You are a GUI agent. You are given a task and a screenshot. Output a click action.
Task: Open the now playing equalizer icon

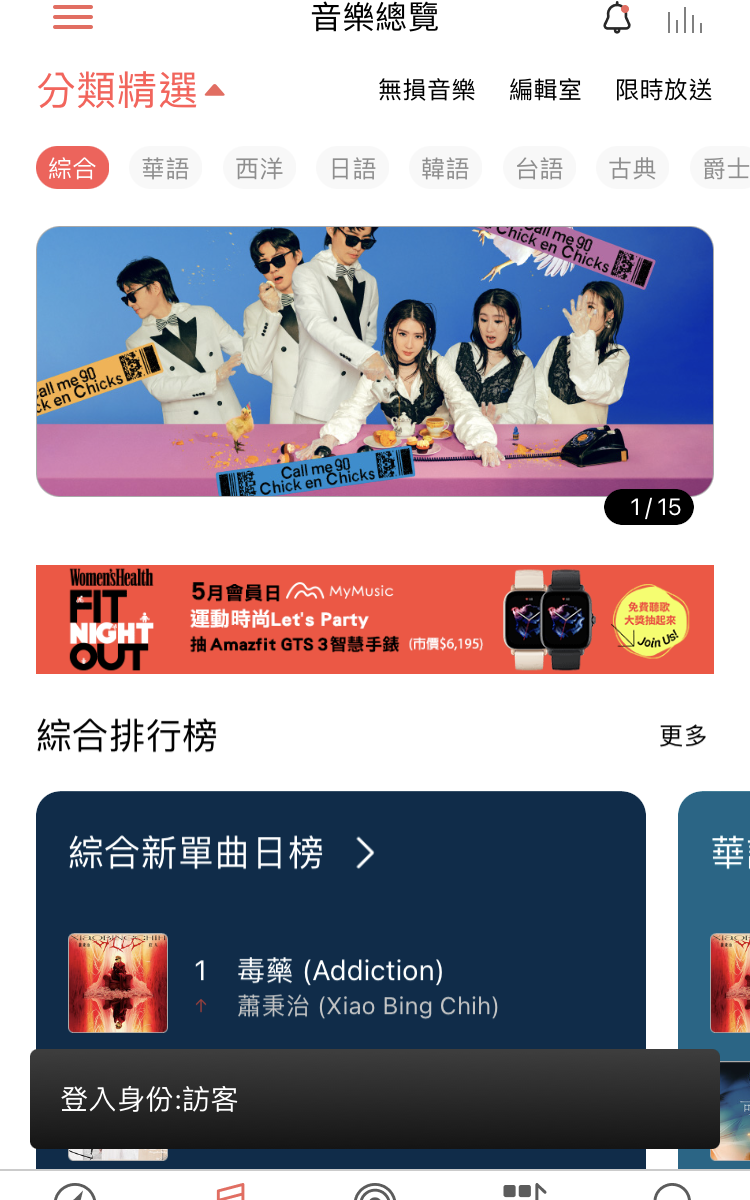click(685, 20)
